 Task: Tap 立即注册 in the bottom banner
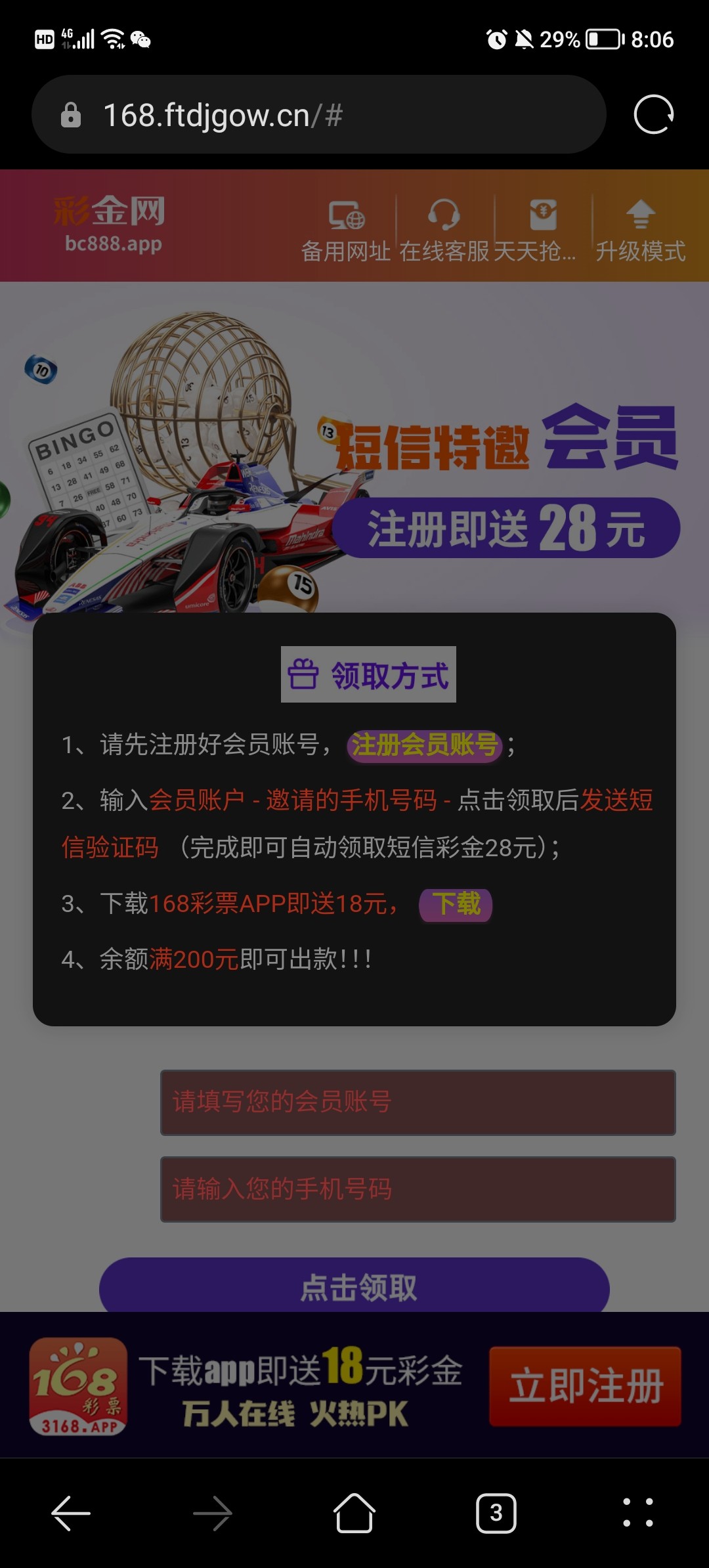point(585,1385)
